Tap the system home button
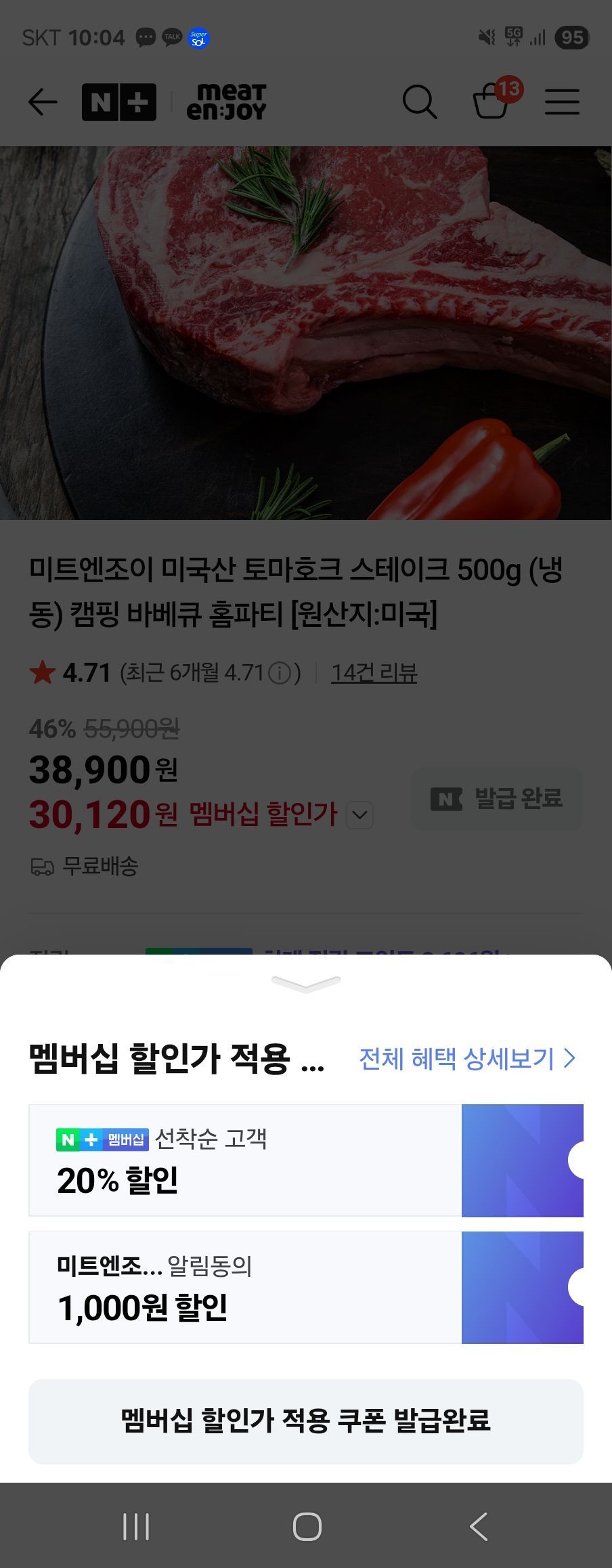 pos(307,1527)
